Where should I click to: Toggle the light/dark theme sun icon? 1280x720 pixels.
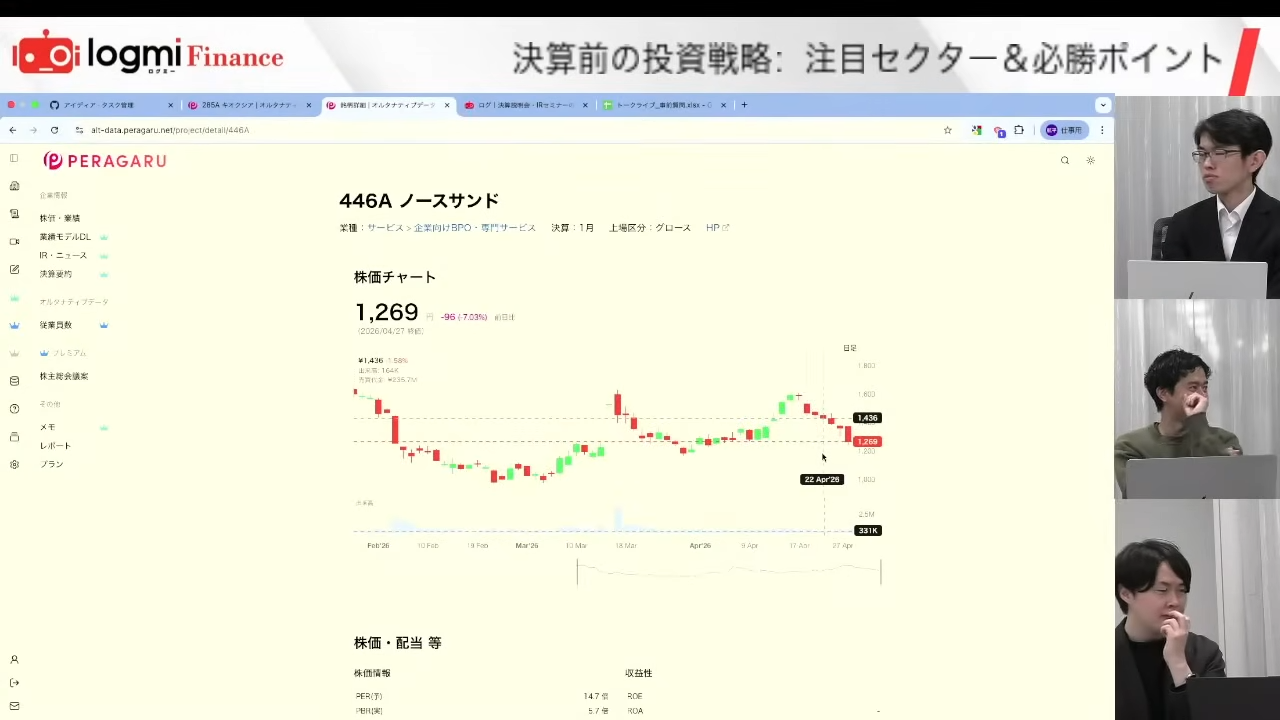pos(1091,160)
